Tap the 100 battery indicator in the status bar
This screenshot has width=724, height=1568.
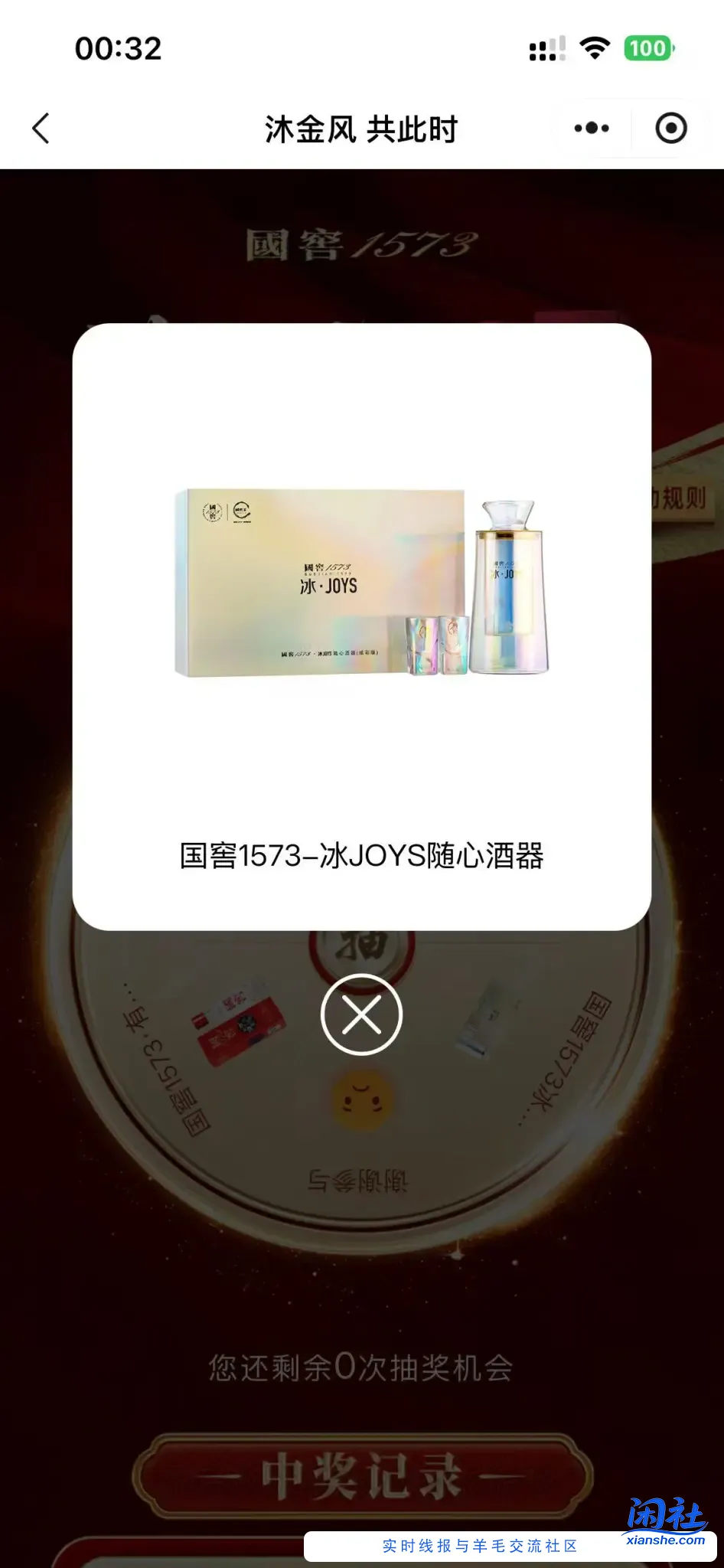(650, 47)
